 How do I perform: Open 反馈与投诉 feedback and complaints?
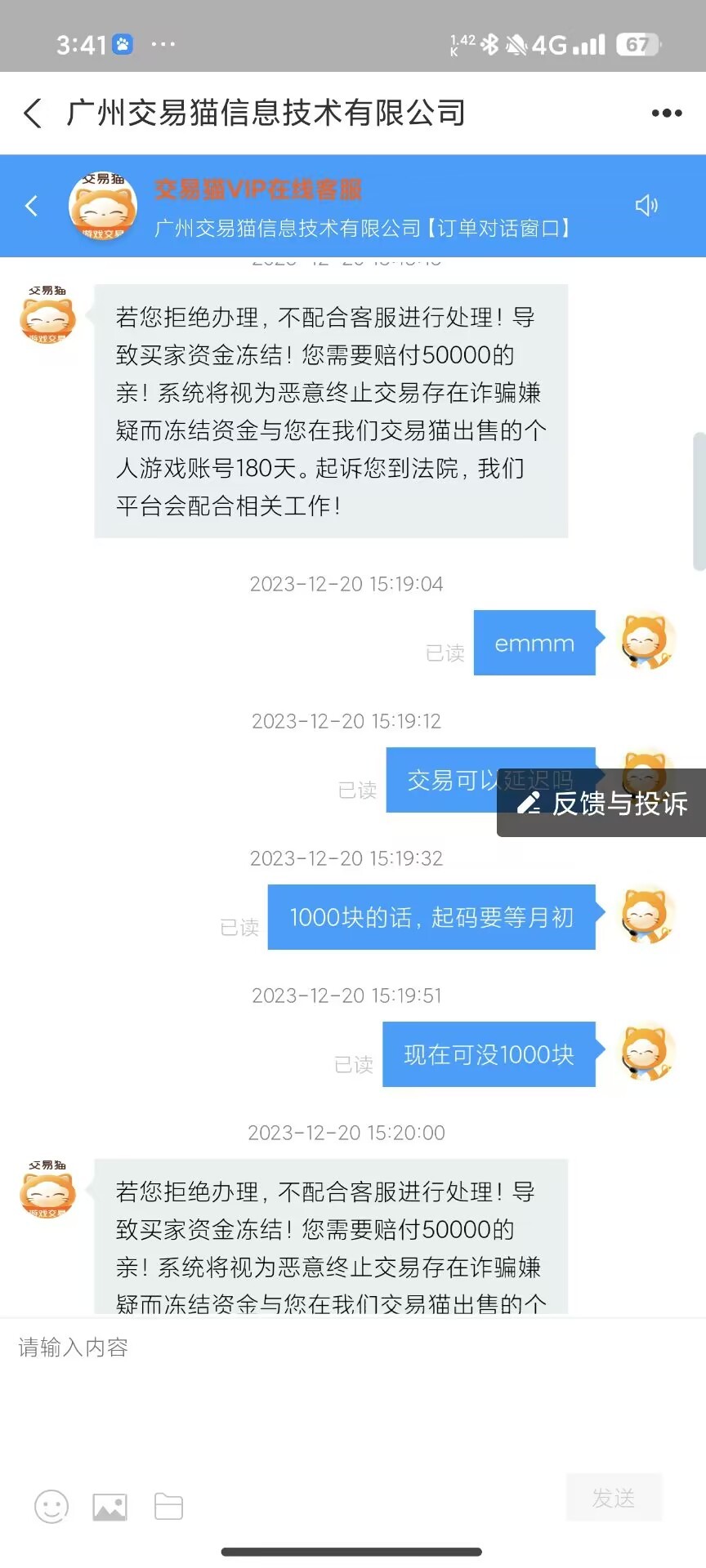coord(603,804)
